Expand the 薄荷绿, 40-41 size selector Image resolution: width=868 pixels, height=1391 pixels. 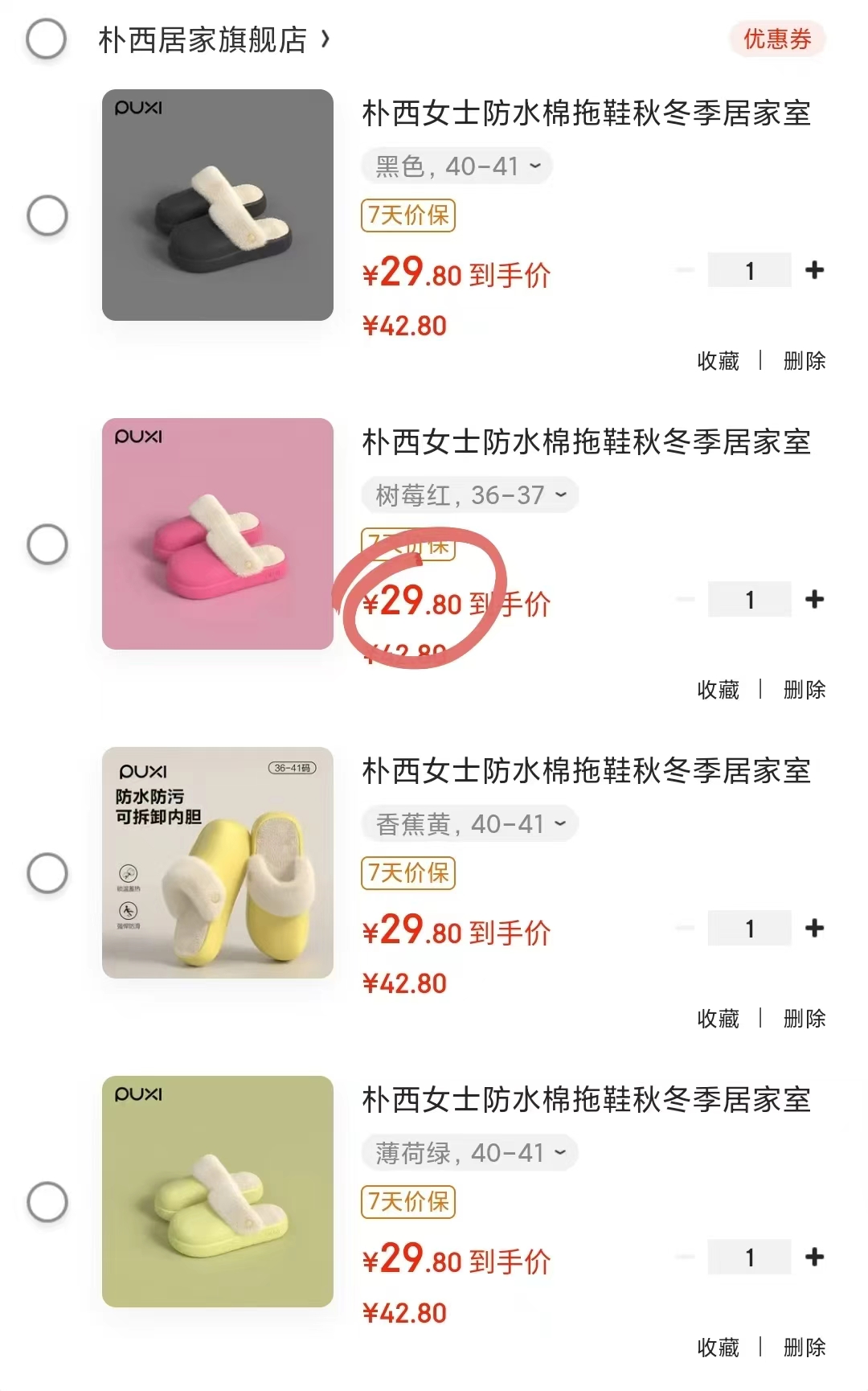pyautogui.click(x=469, y=1152)
